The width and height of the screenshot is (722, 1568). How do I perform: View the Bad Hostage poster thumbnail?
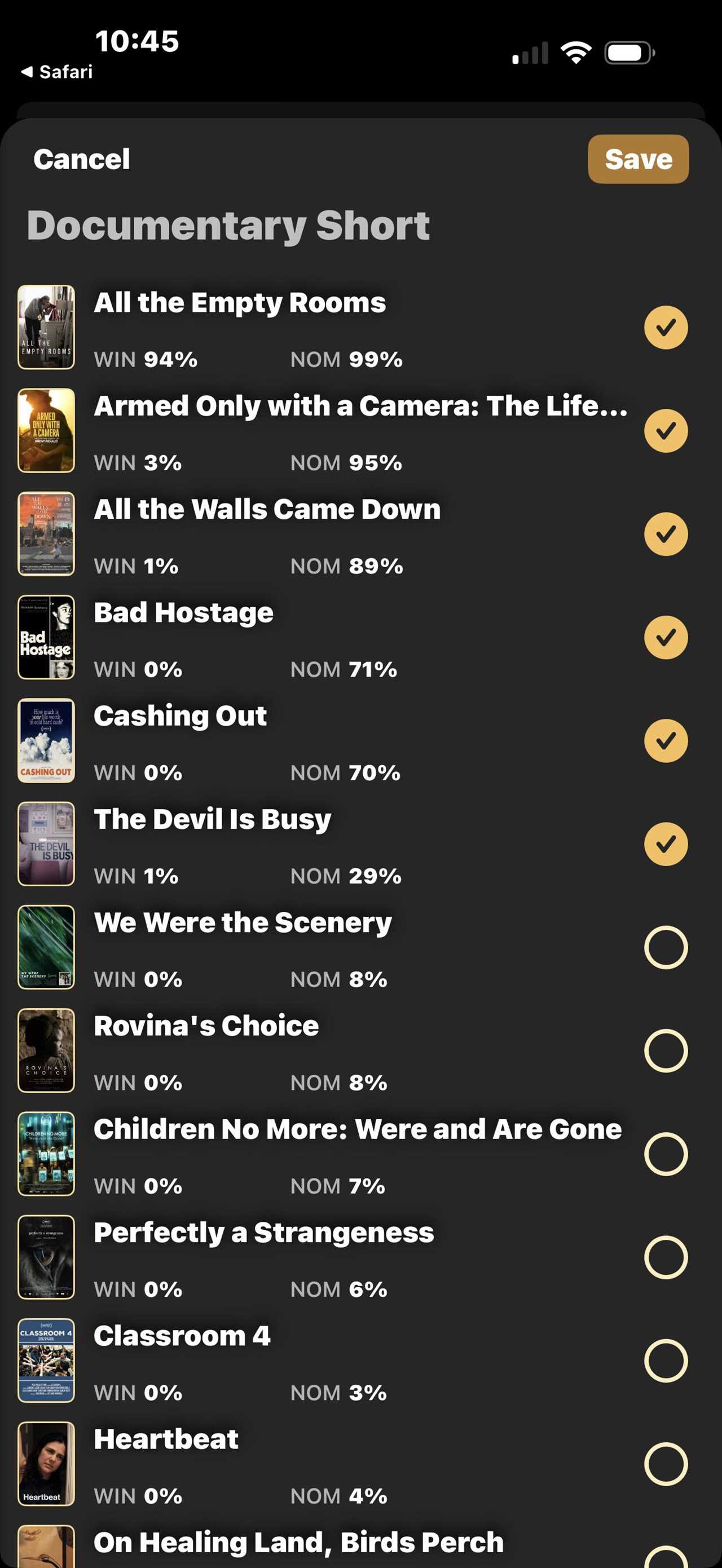[x=46, y=637]
